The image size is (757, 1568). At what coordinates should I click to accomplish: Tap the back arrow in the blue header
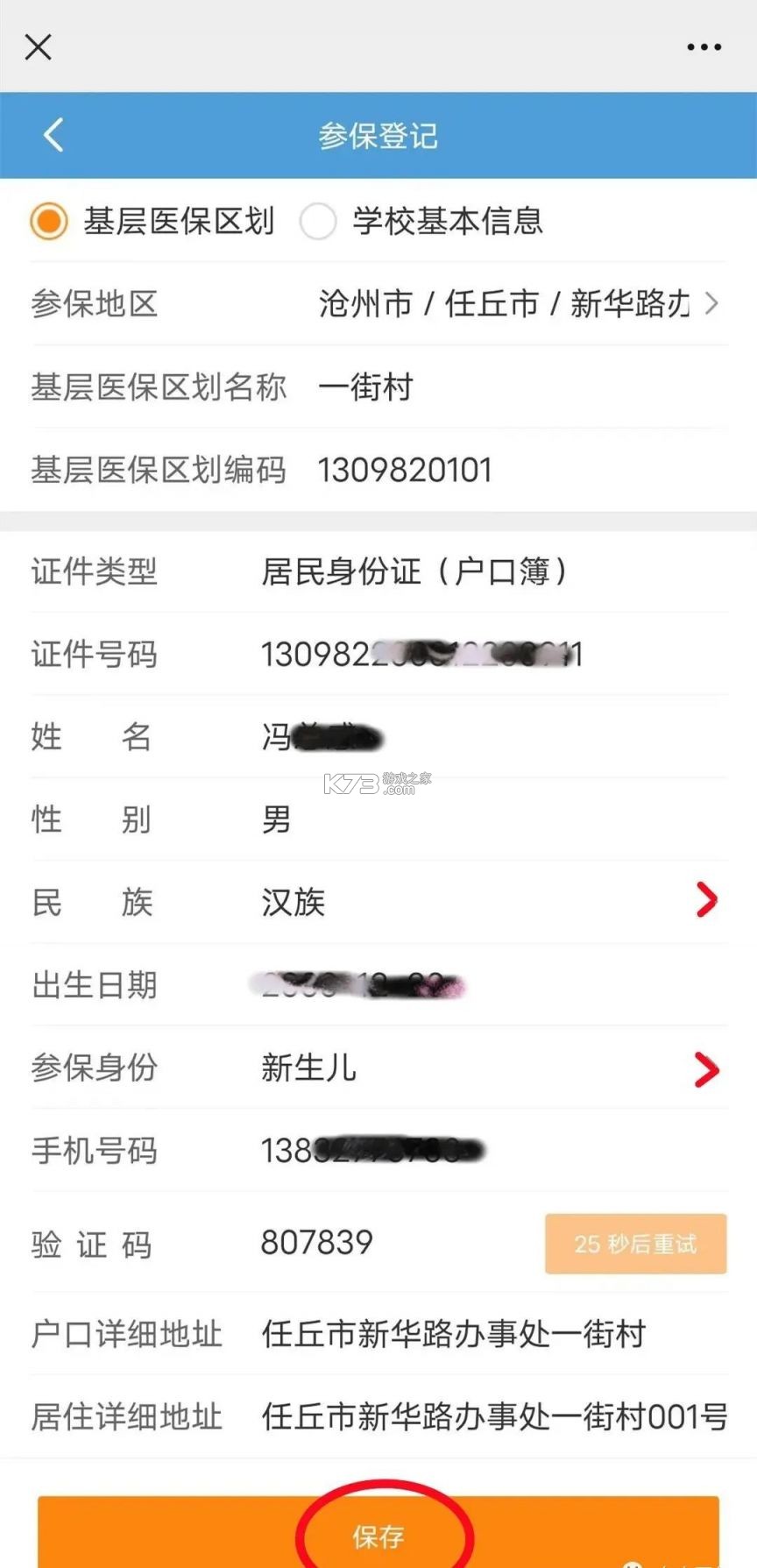pos(51,135)
